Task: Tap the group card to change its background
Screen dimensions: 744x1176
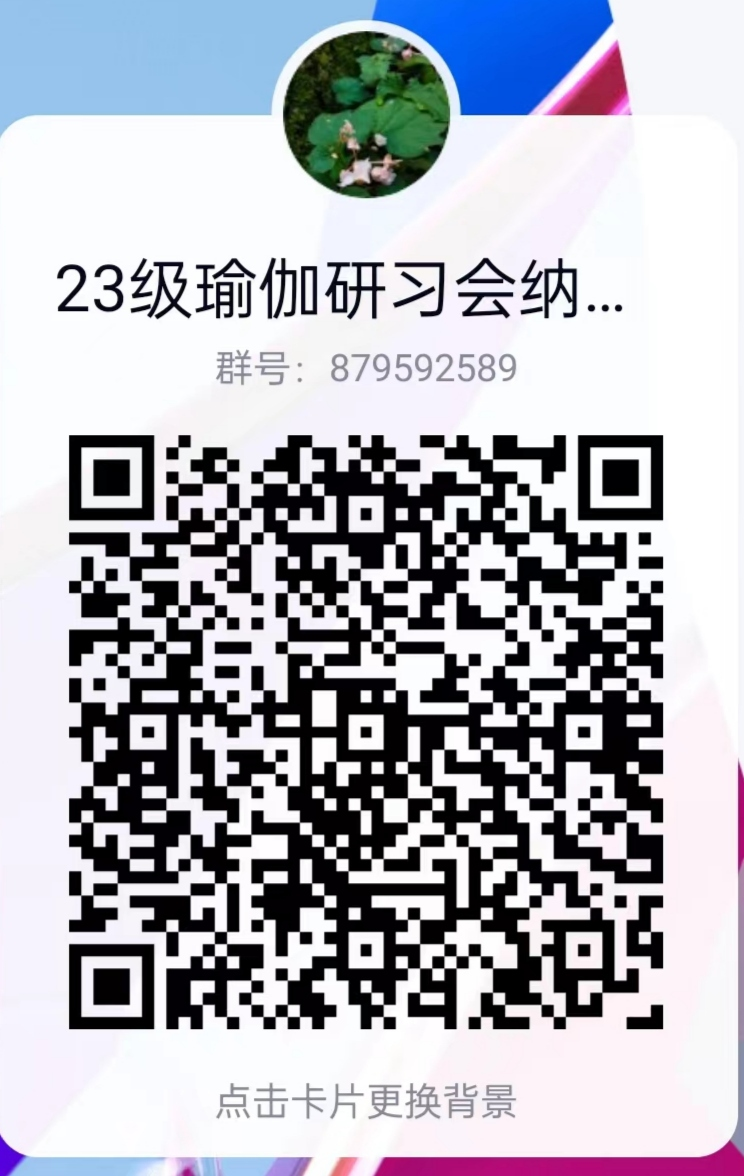Action: [x=366, y=1101]
